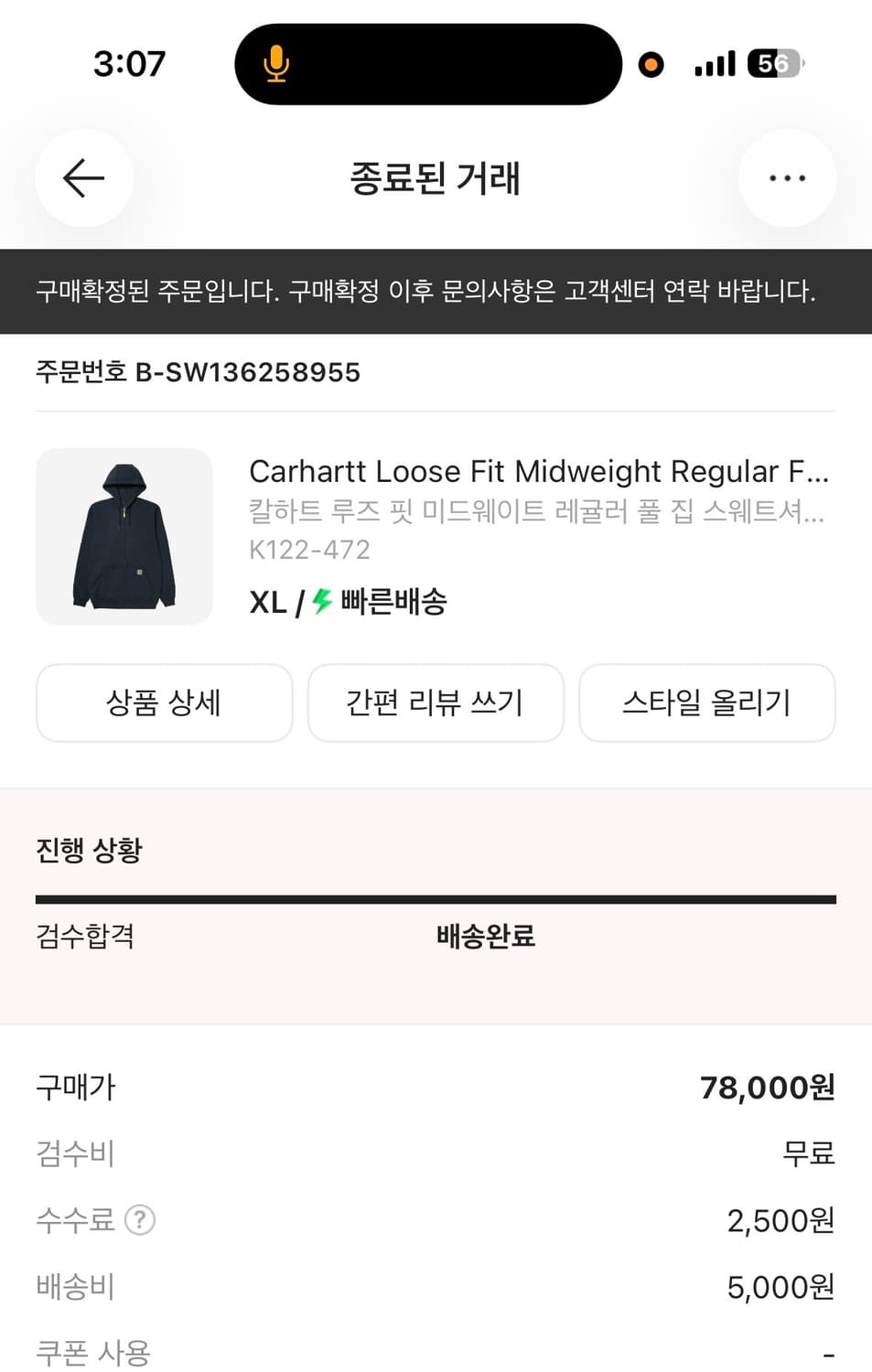872x1372 pixels.
Task: Tap the size label XL
Action: point(267,602)
